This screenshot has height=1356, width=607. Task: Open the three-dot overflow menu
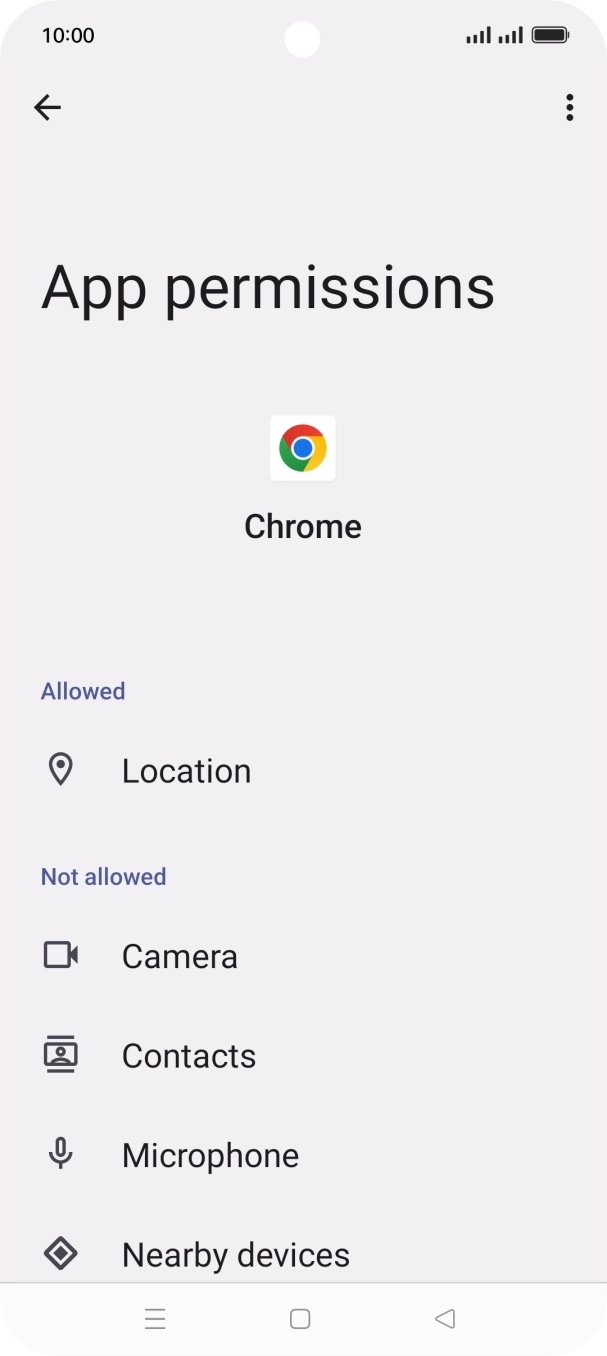point(569,108)
